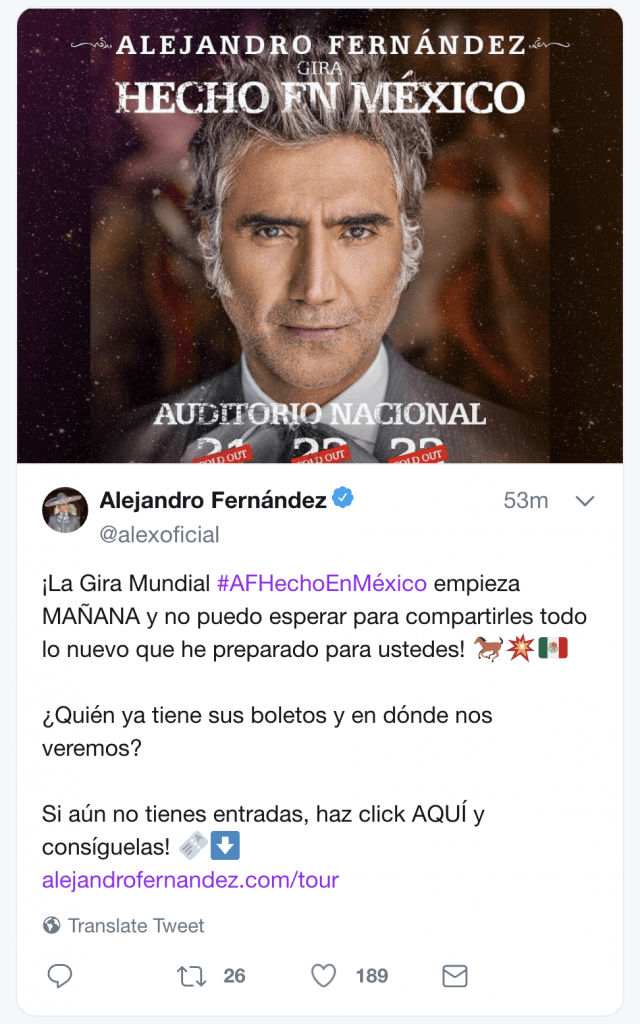
Task: Share tweet via direct message envelope
Action: 455,976
